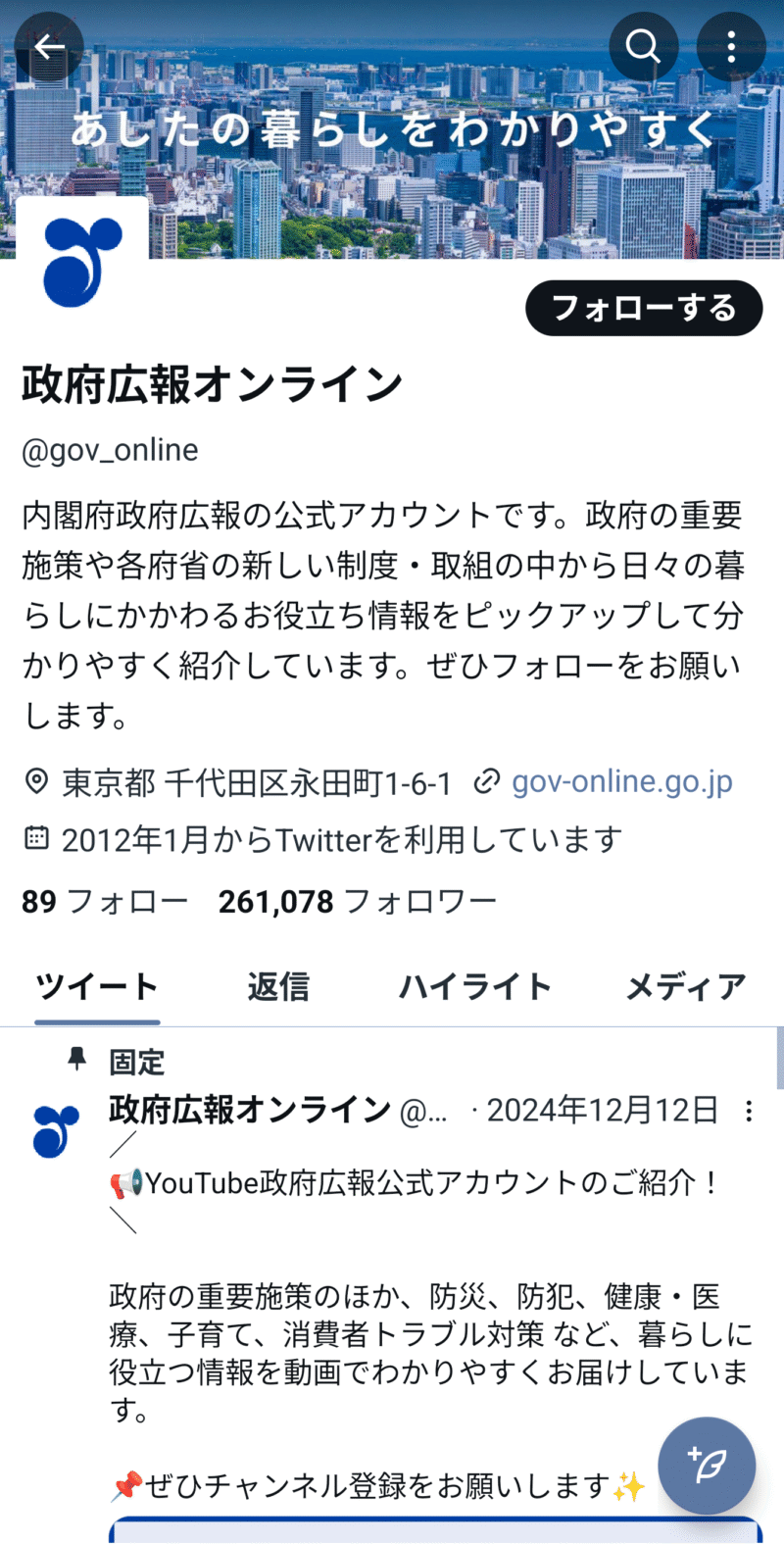This screenshot has height=1544, width=784.
Task: Compose a new tweet
Action: click(x=707, y=1467)
